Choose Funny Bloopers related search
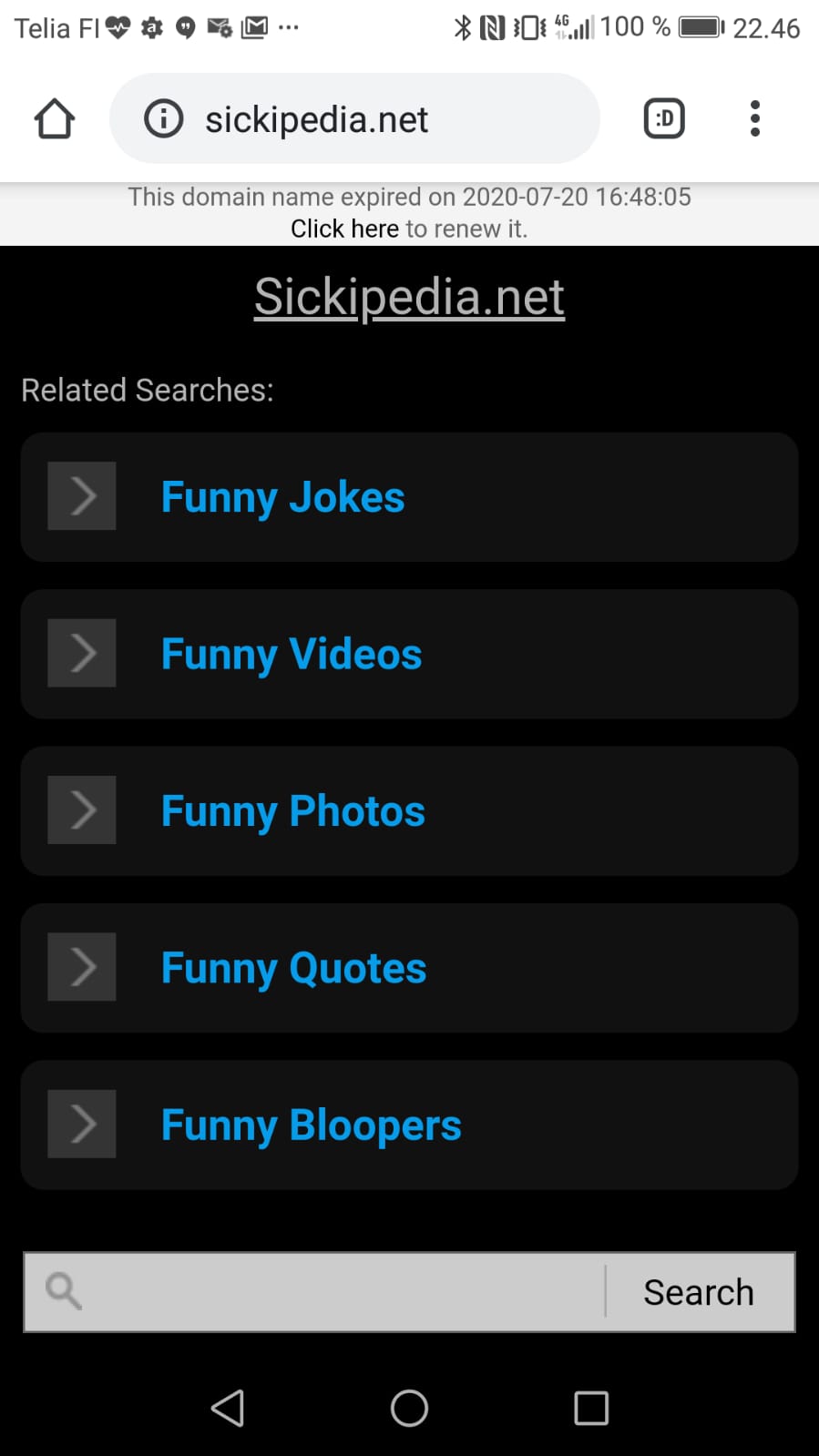 click(409, 1125)
